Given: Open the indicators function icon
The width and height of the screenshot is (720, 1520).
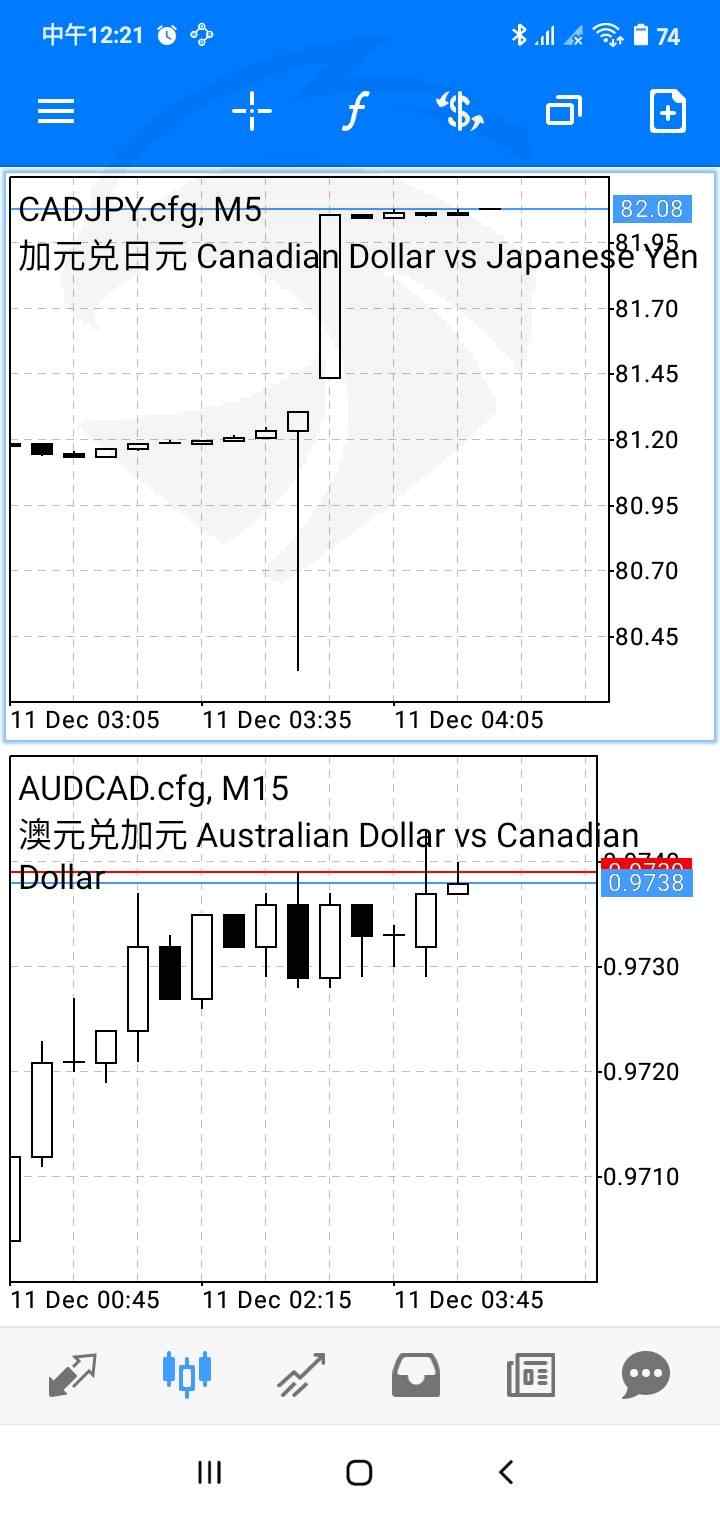Looking at the screenshot, I should (x=355, y=111).
